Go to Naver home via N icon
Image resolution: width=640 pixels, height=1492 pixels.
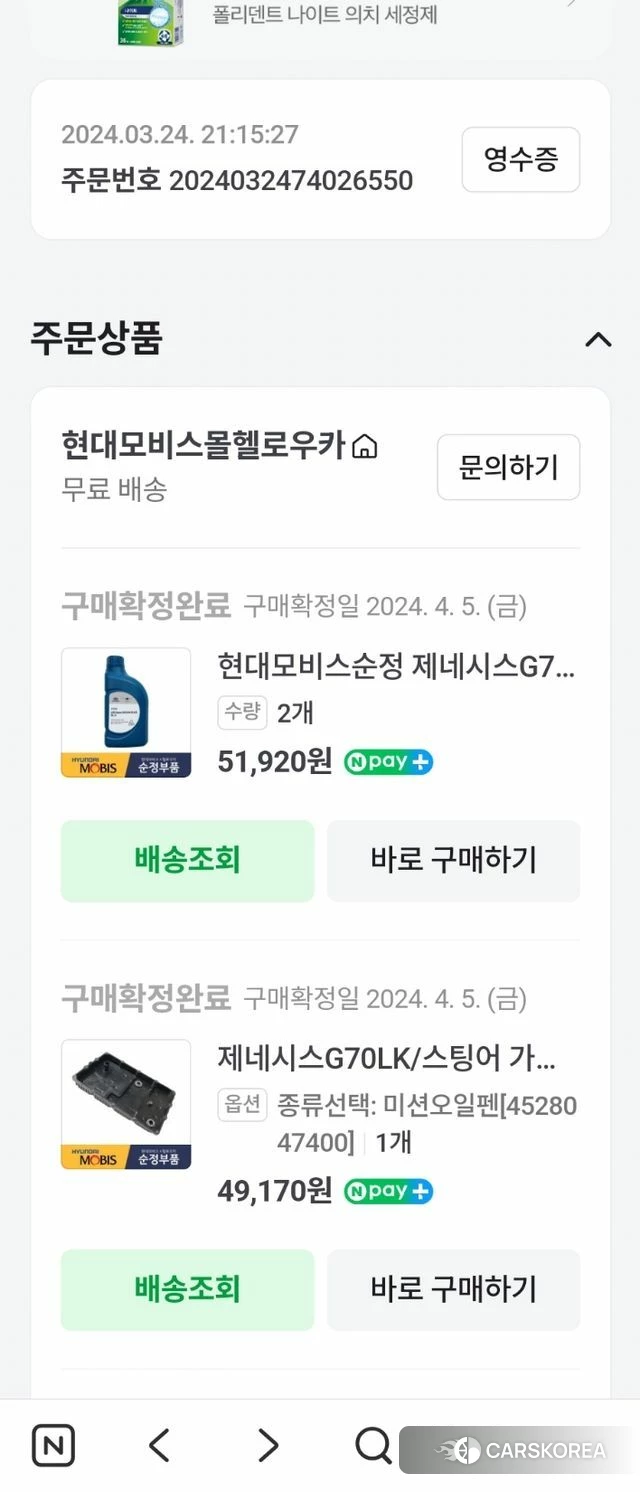click(x=54, y=1446)
